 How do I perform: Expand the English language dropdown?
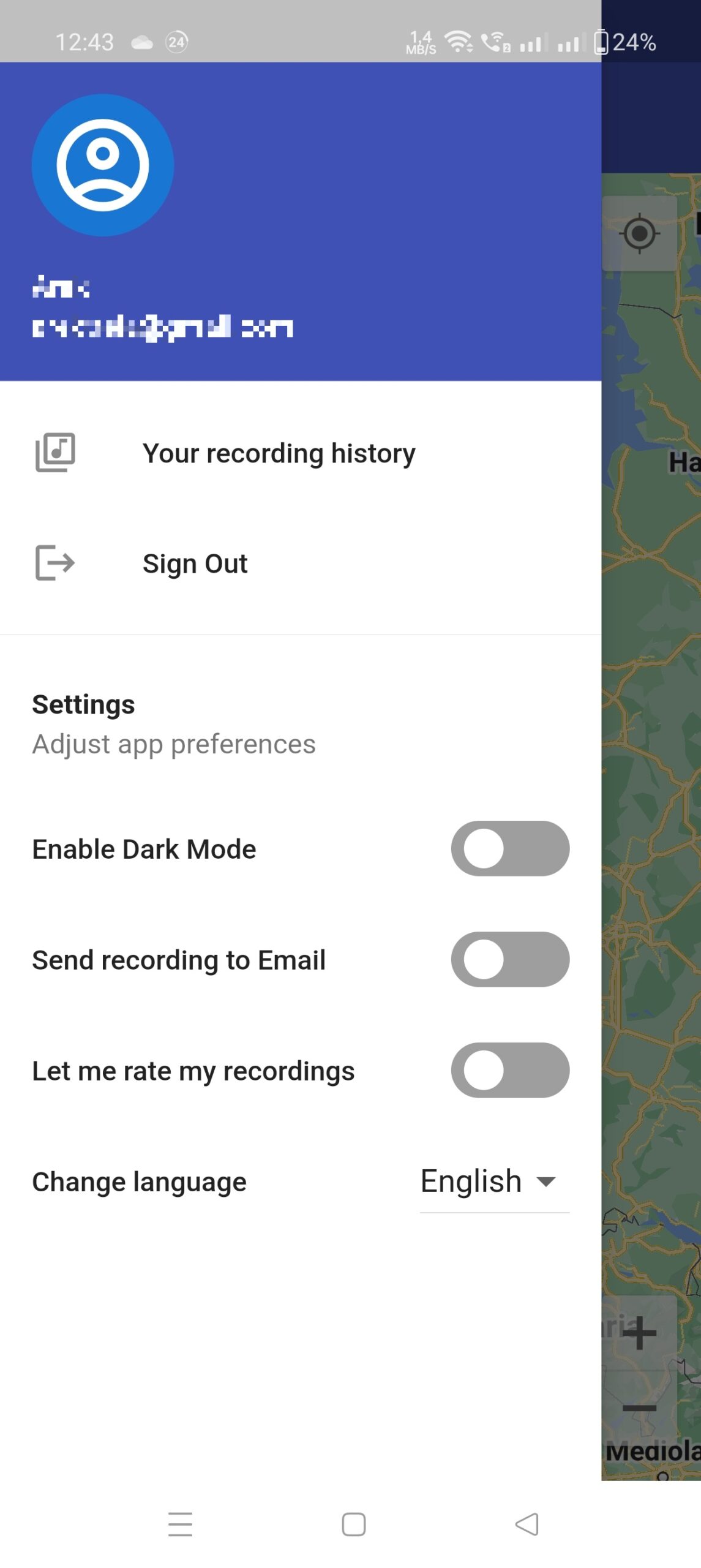coord(493,1182)
